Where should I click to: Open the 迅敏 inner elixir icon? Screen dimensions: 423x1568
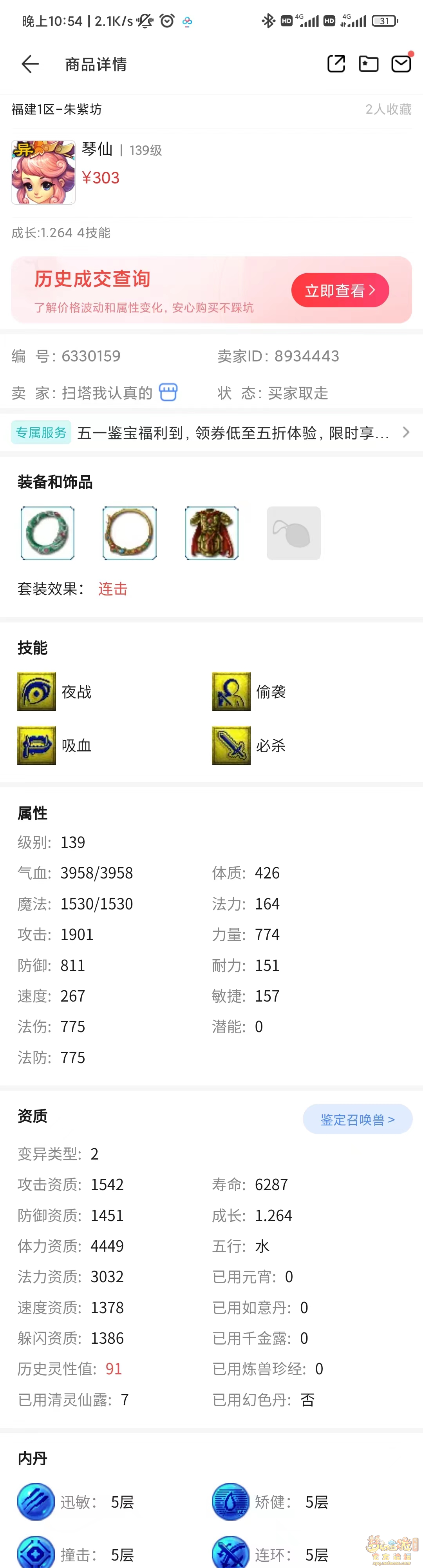point(36,1502)
